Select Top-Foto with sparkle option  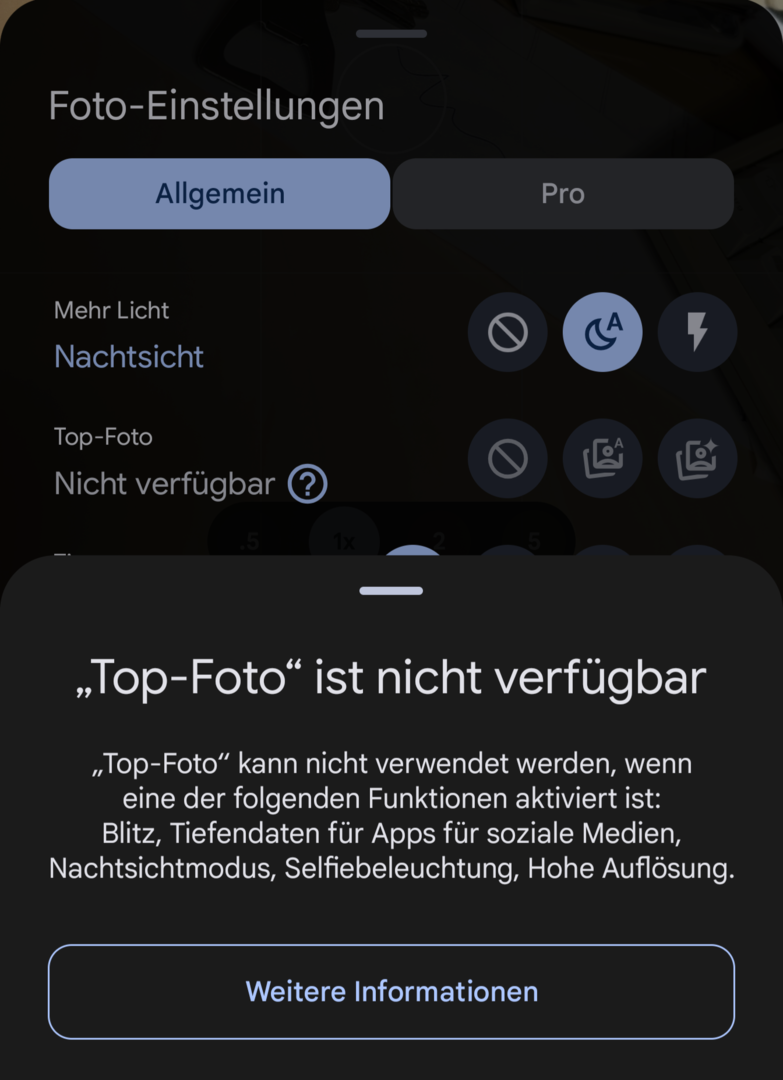coord(697,458)
